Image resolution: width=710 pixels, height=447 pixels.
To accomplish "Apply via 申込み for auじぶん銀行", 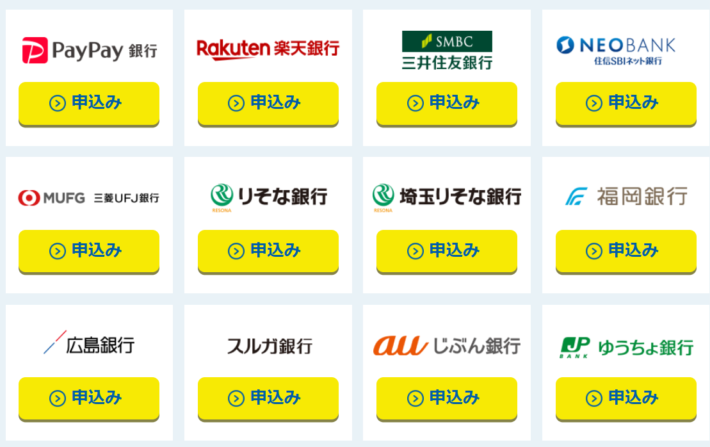I will click(446, 398).
